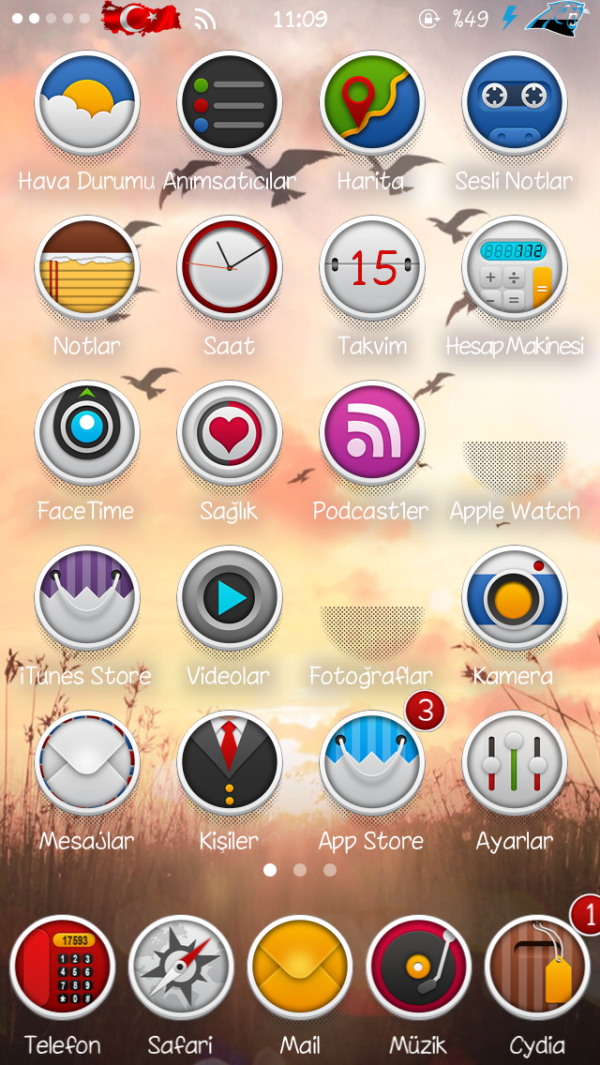Image resolution: width=600 pixels, height=1065 pixels.
Task: Open the Videolar app
Action: pyautogui.click(x=229, y=598)
